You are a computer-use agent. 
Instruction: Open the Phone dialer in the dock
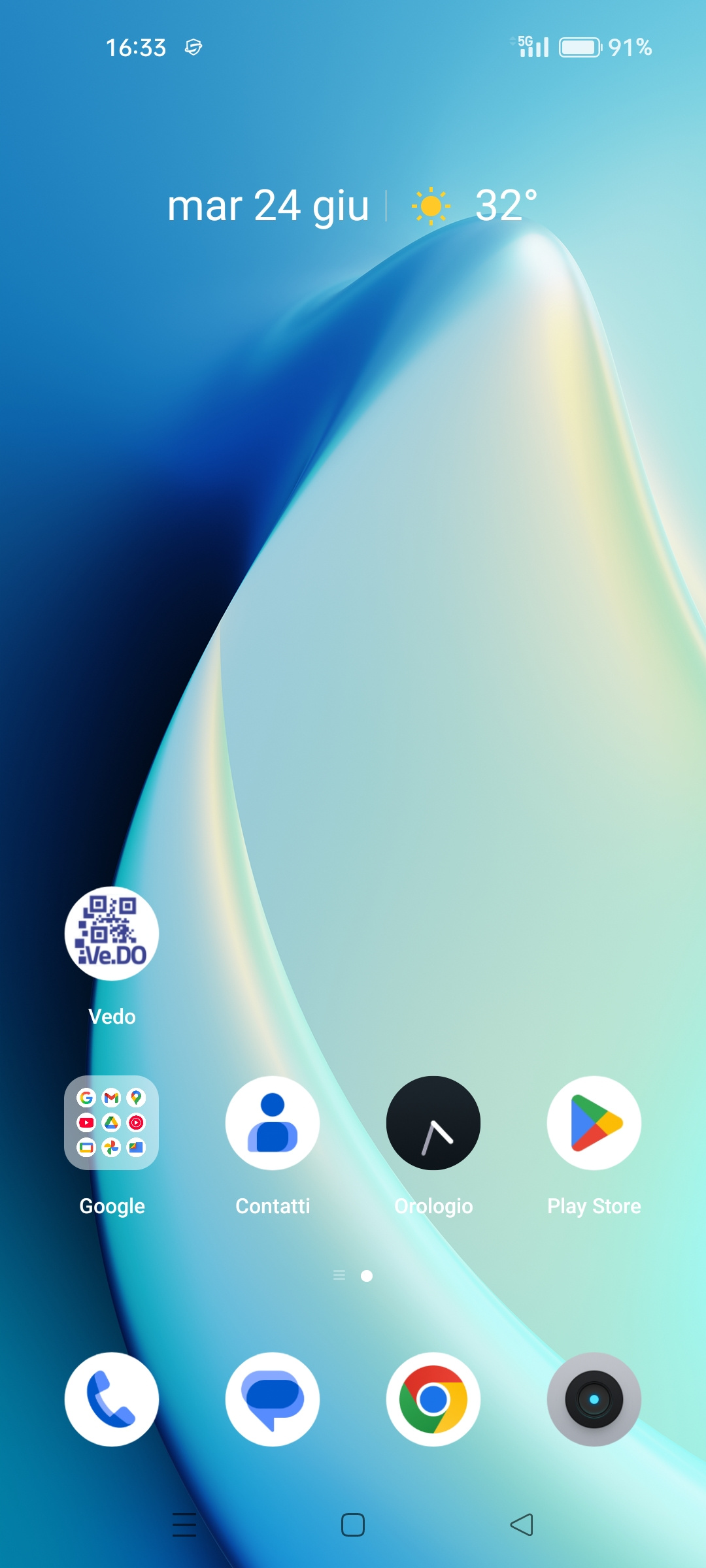[x=112, y=1399]
